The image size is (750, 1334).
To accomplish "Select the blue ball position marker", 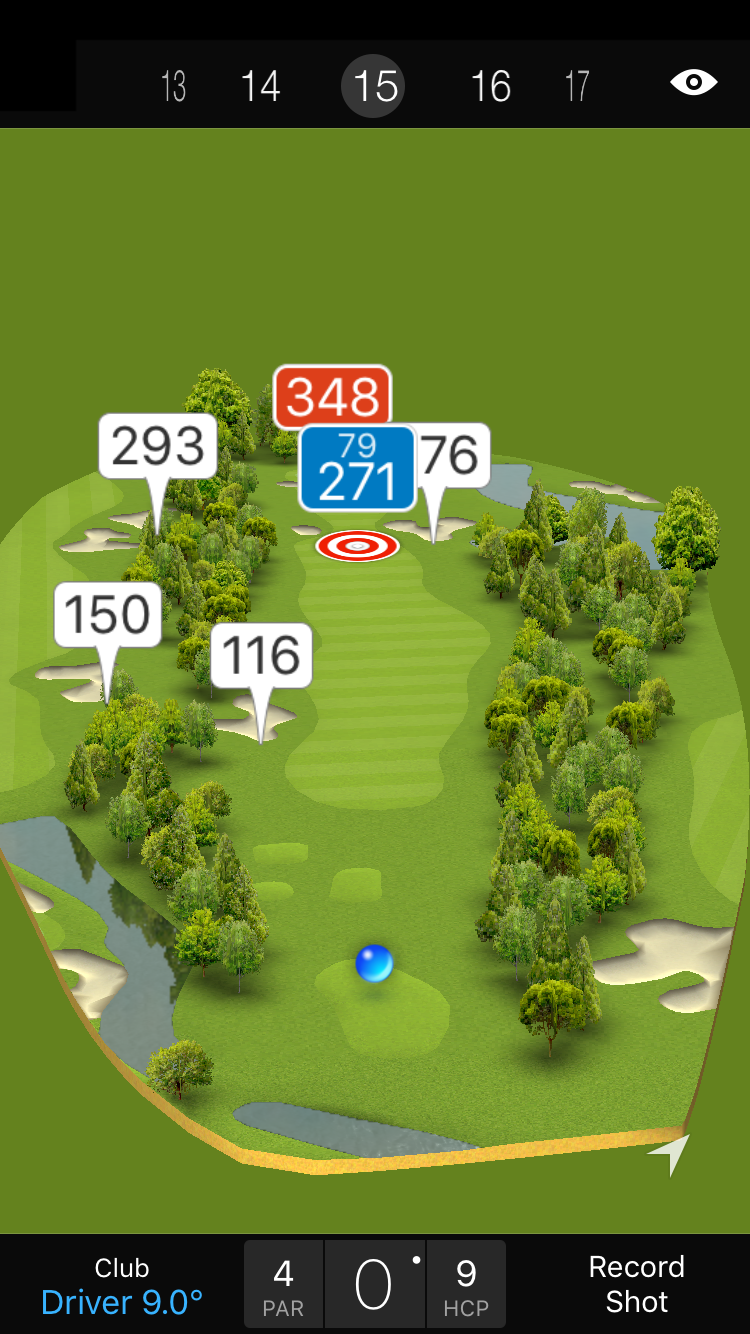I will click(374, 963).
